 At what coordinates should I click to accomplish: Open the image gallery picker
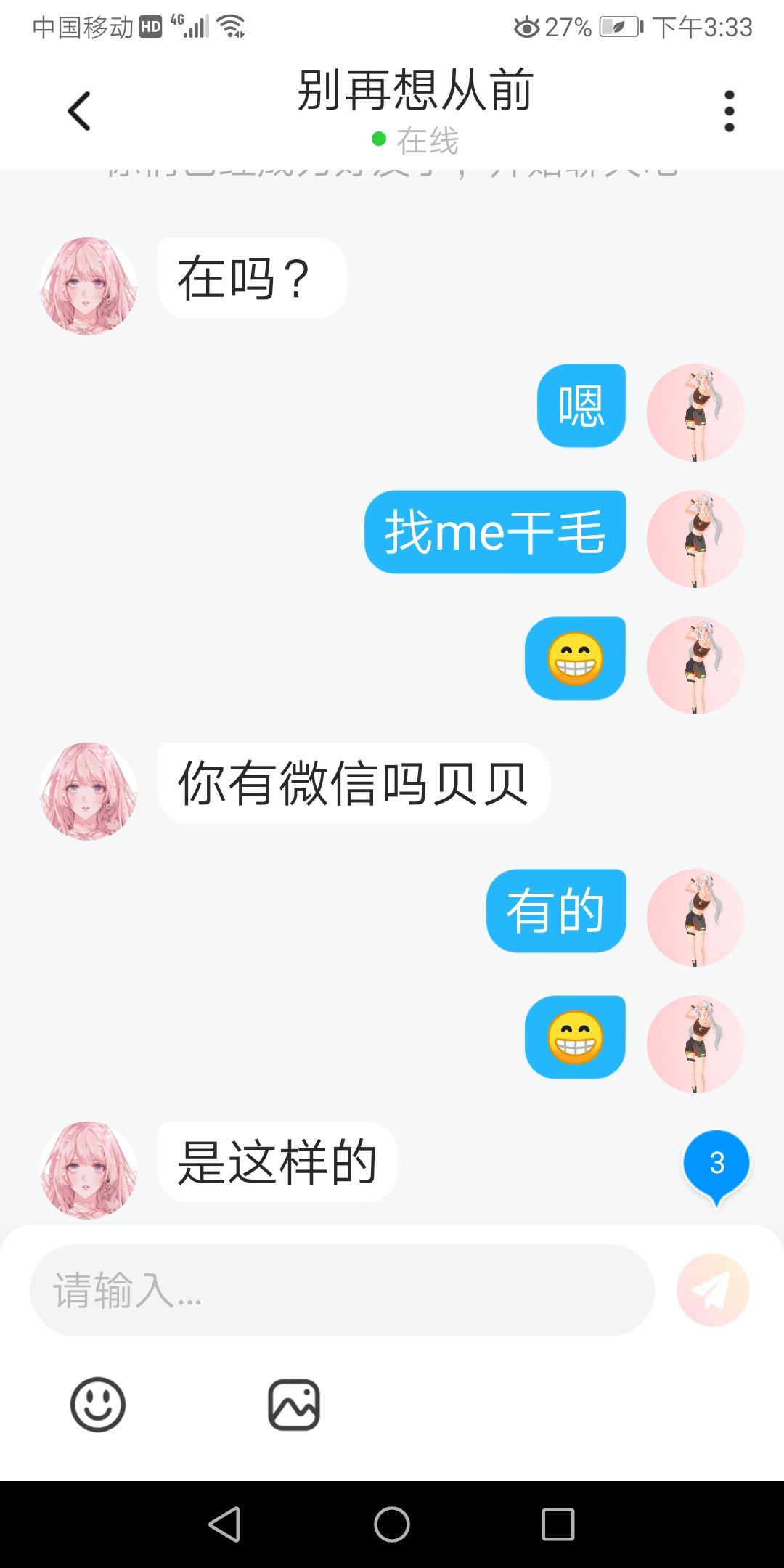click(294, 1405)
